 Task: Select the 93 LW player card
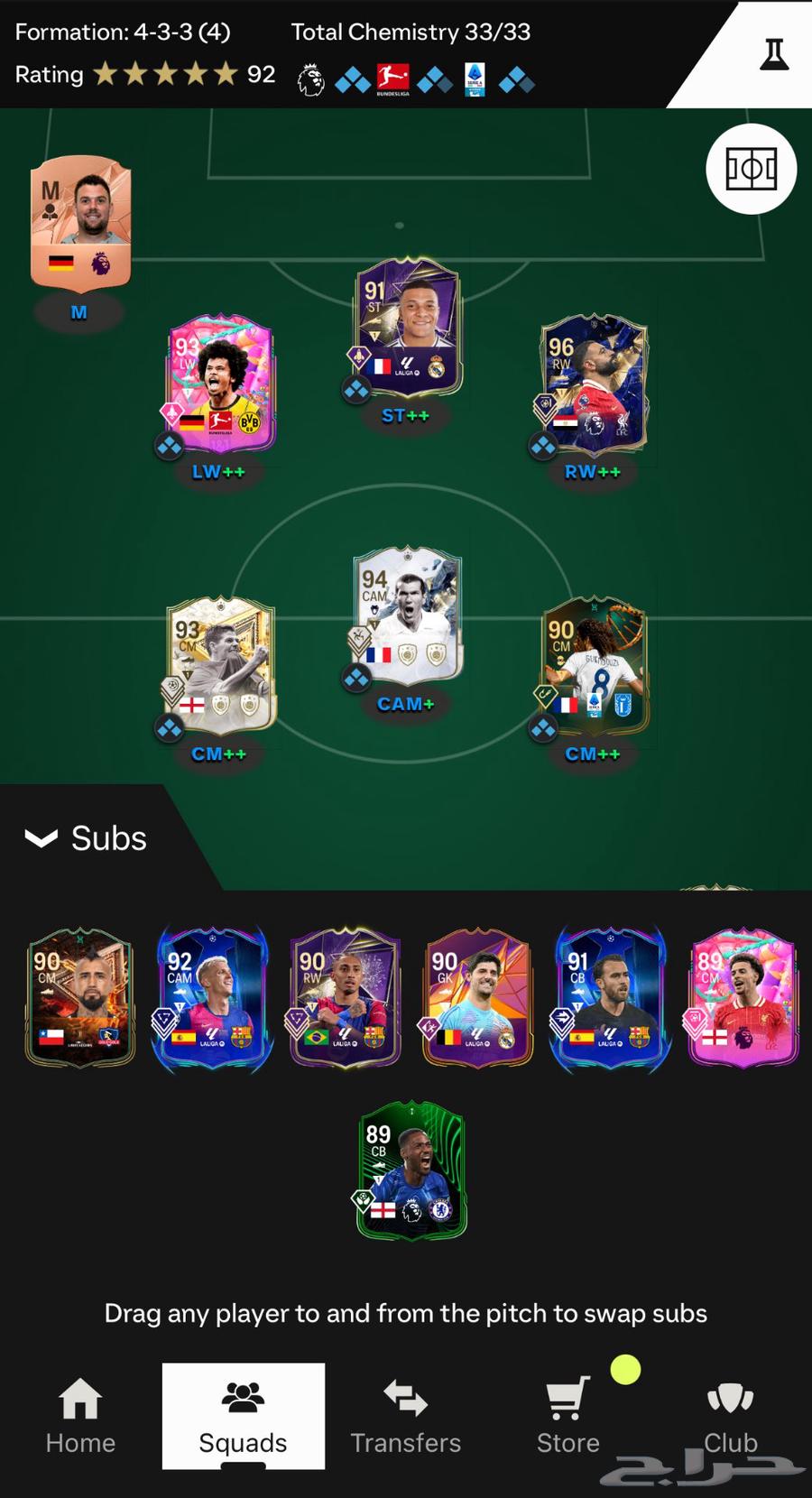(220, 384)
